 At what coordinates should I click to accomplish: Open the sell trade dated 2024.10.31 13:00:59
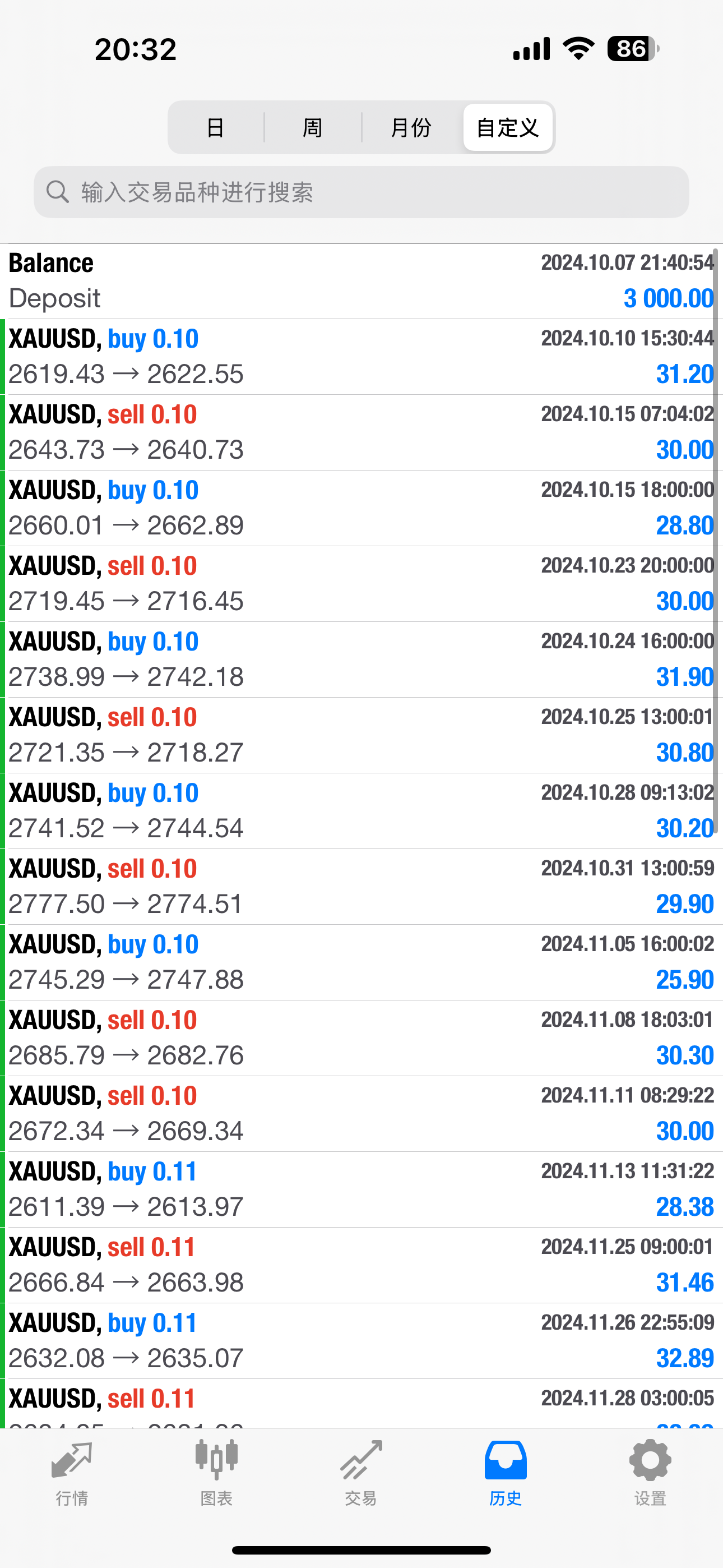[x=361, y=886]
